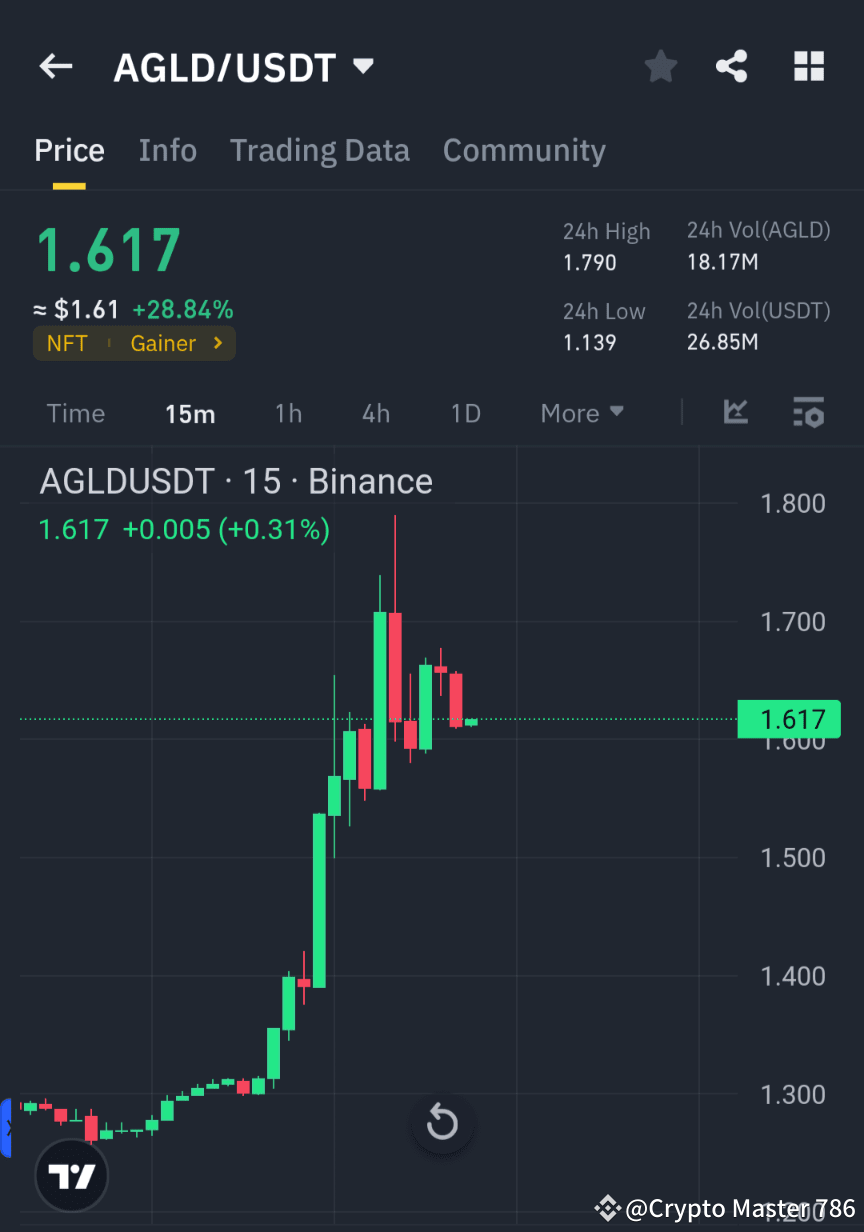The image size is (864, 1232).
Task: Switch chart to line chart style
Action: point(736,413)
